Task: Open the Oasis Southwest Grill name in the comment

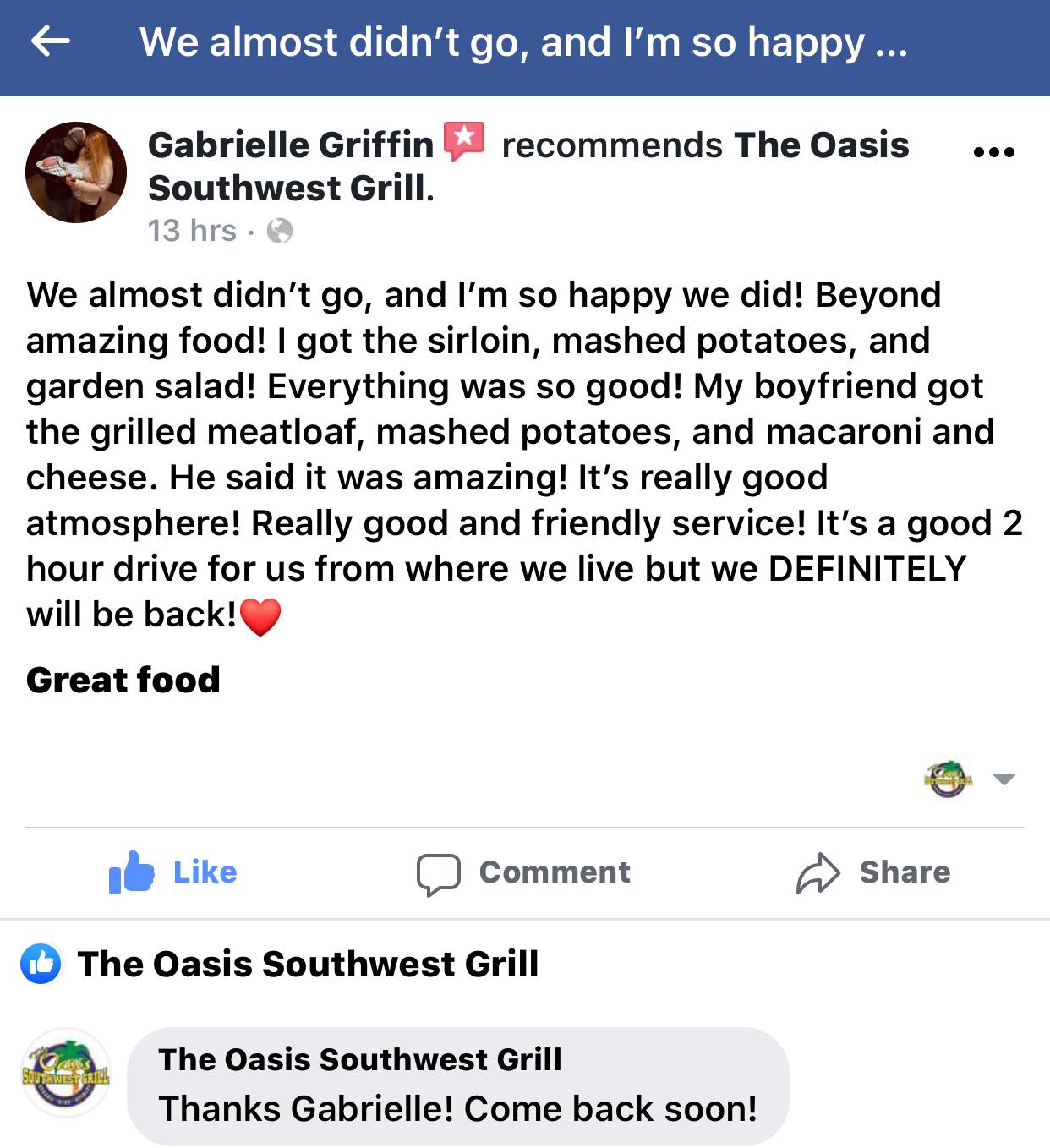Action: pos(360,1059)
